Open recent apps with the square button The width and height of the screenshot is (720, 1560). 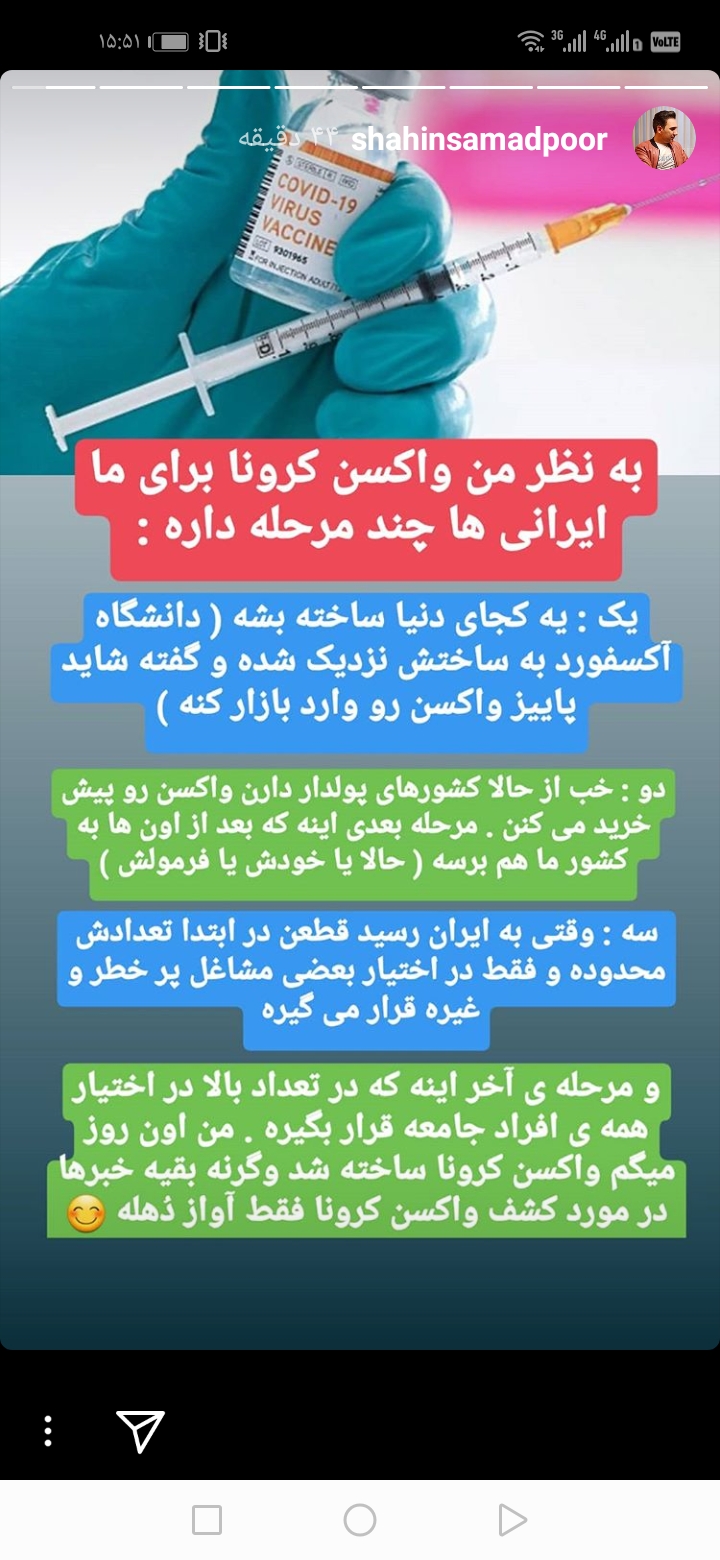pos(207,1520)
